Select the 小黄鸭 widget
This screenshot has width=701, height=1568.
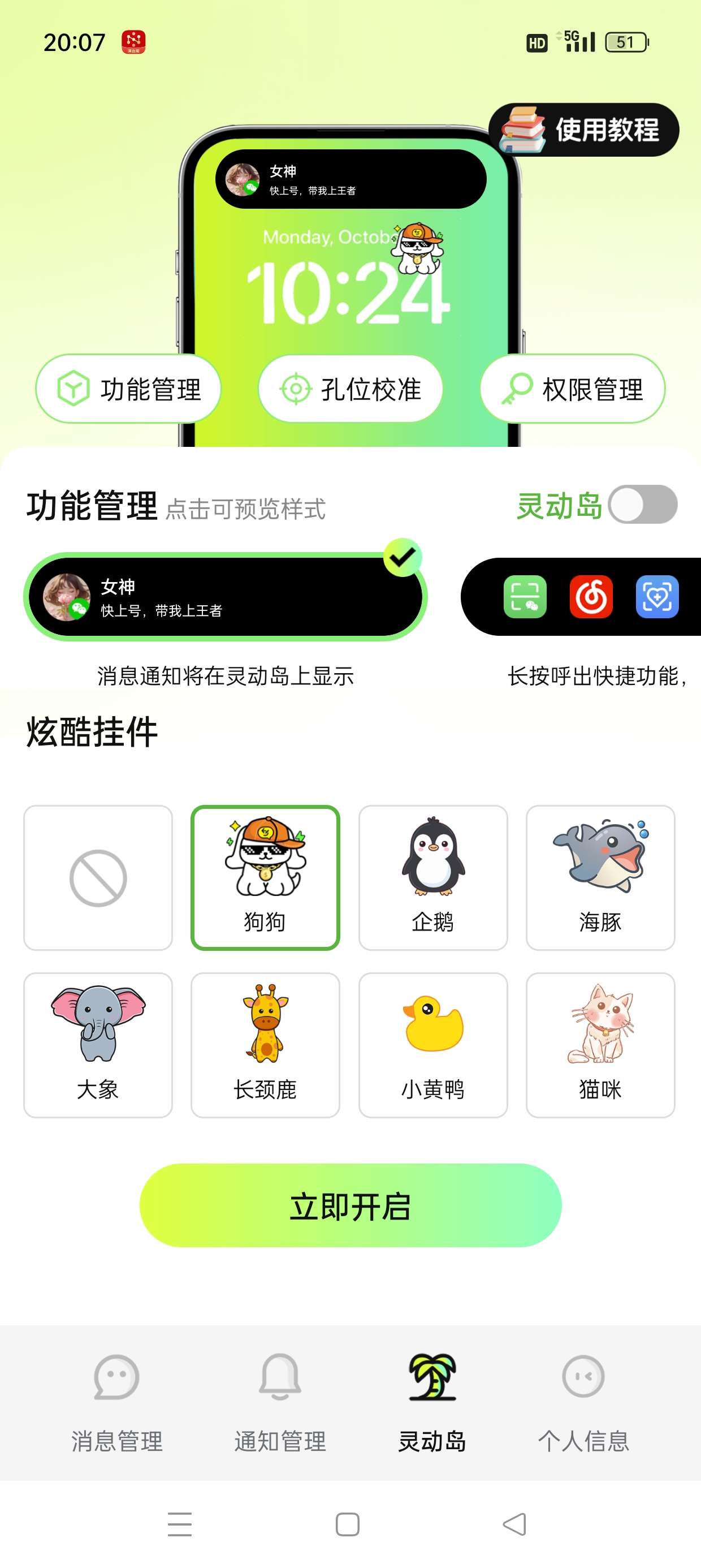coord(432,1045)
